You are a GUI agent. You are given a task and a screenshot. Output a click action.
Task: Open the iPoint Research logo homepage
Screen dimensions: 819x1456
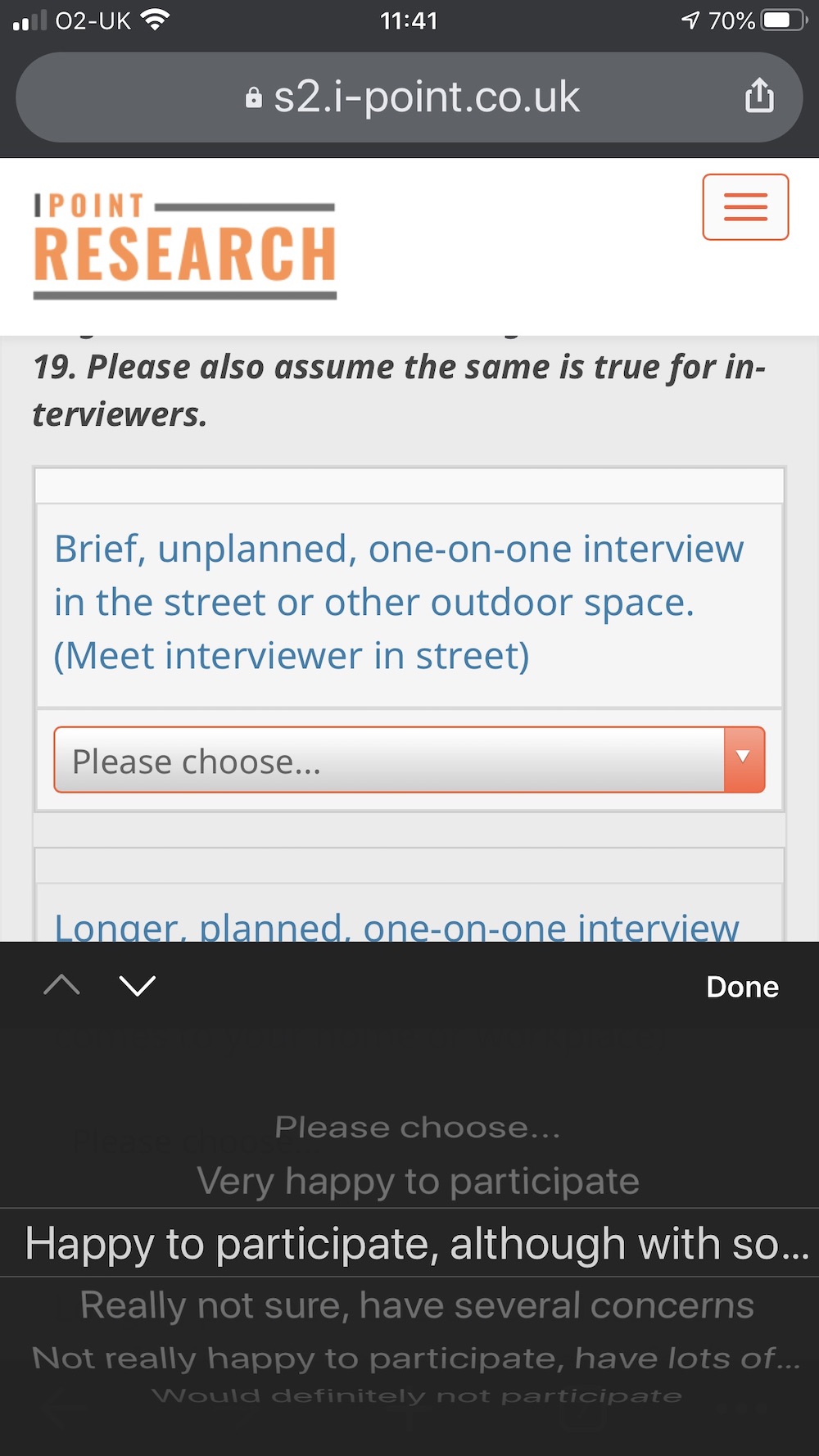[185, 246]
